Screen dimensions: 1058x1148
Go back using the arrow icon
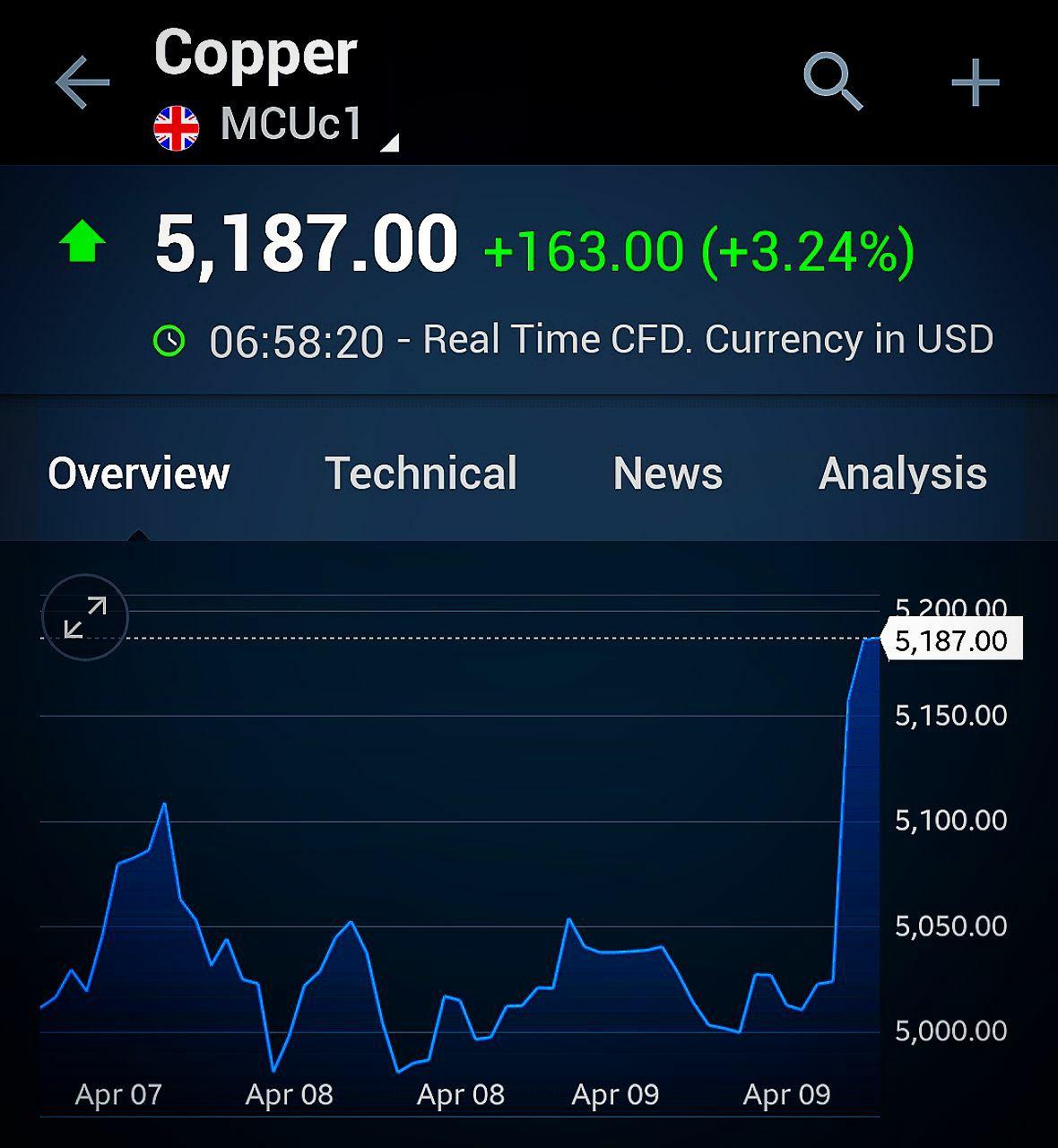(82, 83)
